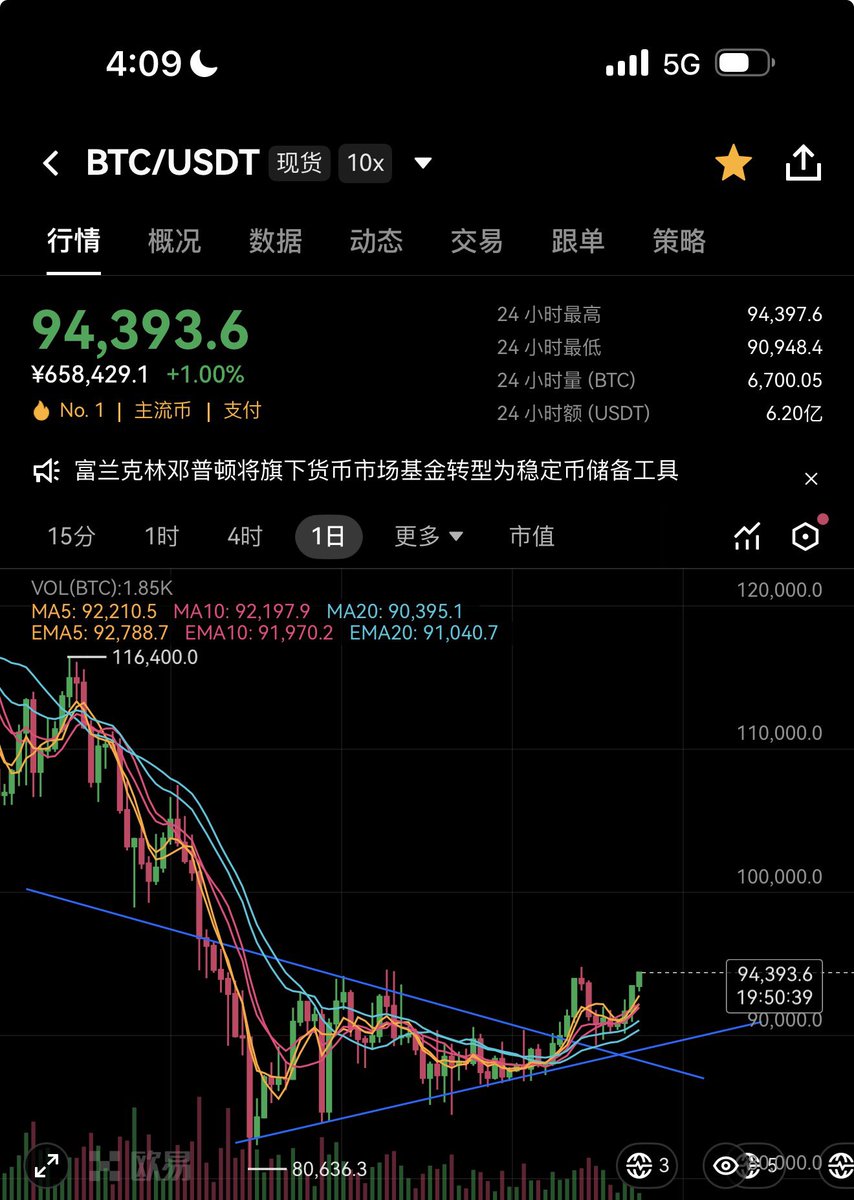Open the 跟单 tab
This screenshot has width=854, height=1200.
click(578, 241)
